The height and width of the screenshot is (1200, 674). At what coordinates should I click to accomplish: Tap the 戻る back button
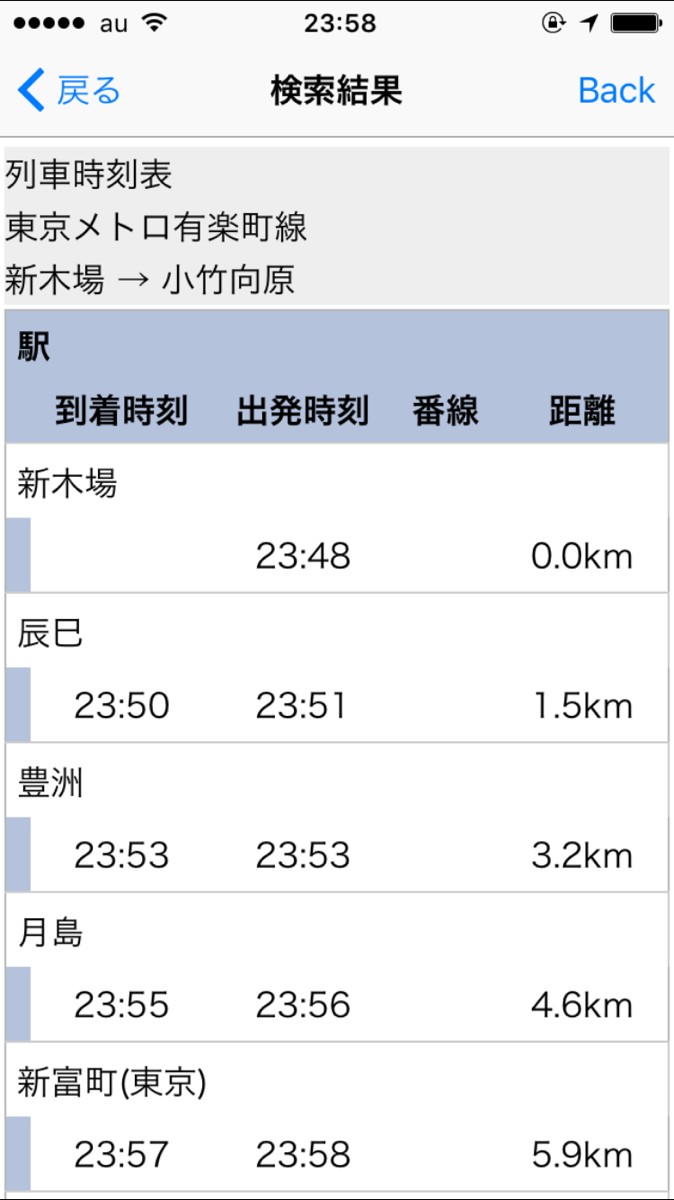(70, 91)
